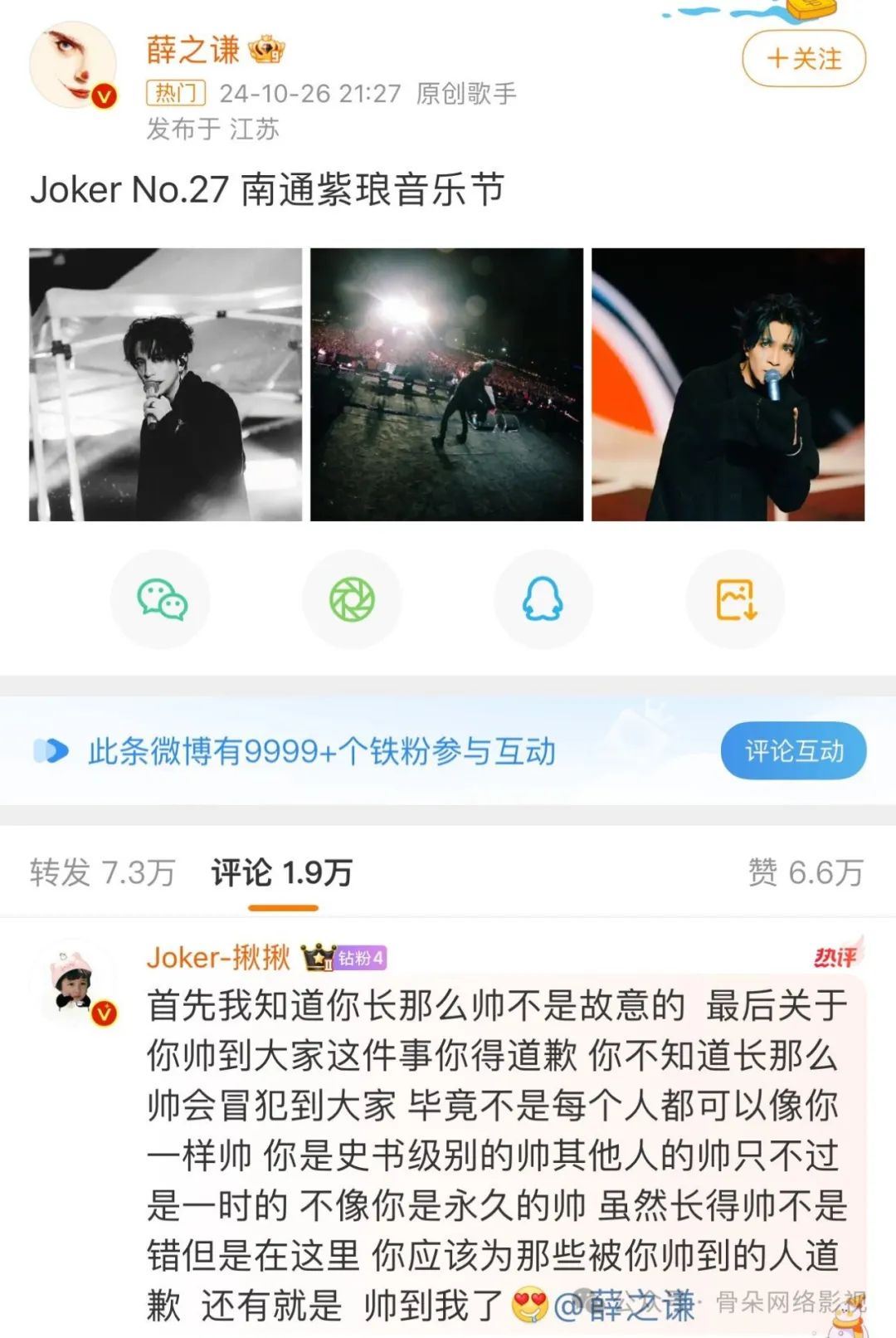Open the 热门 tag
The image size is (896, 1338).
pyautogui.click(x=176, y=93)
